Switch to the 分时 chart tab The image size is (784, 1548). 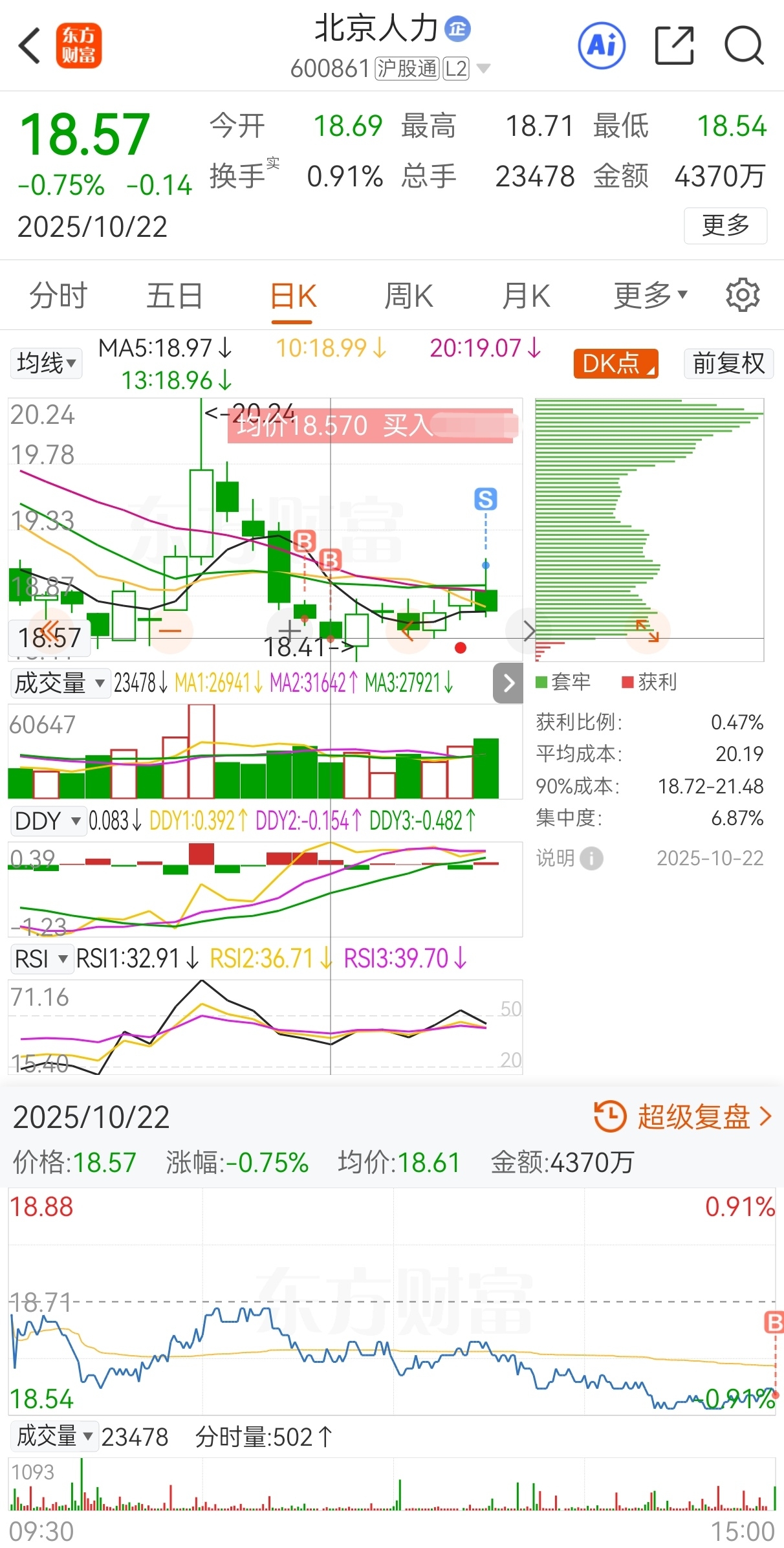pos(58,296)
